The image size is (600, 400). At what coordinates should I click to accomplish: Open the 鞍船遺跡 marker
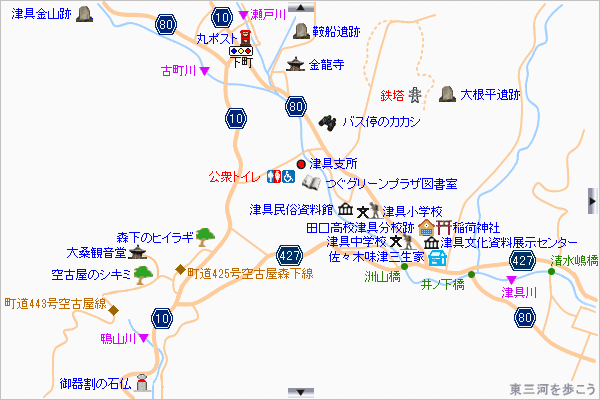(x=300, y=31)
